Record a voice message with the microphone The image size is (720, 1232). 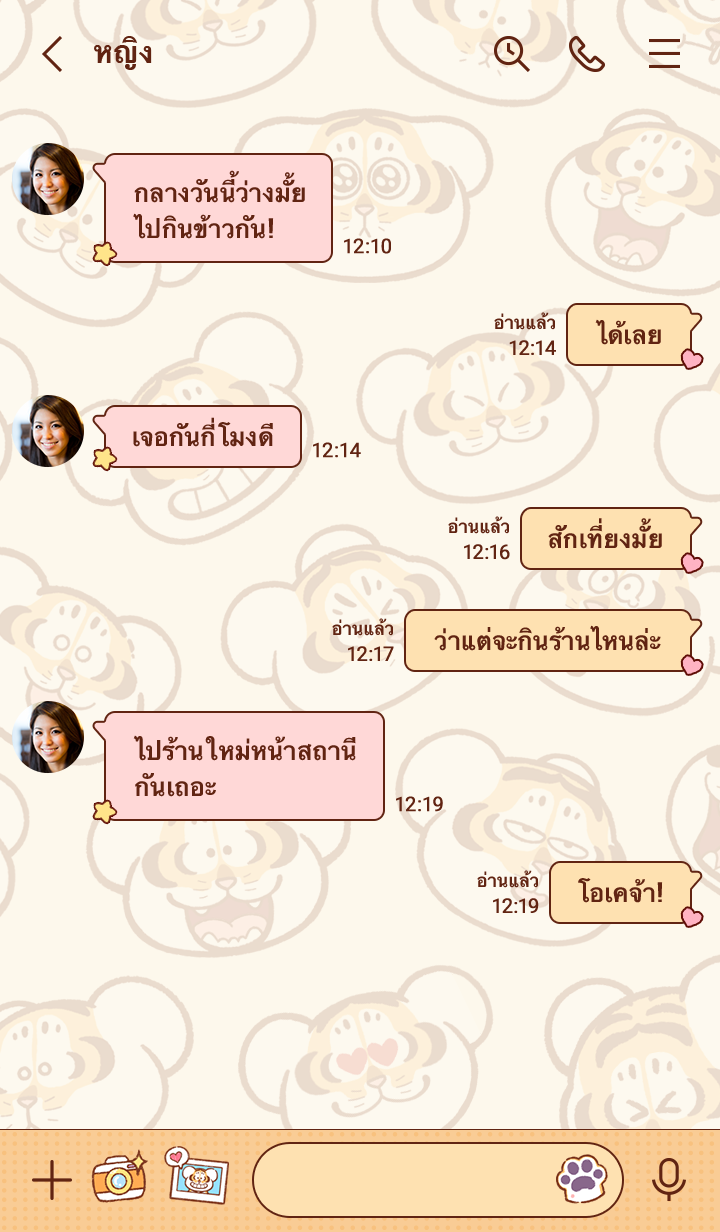668,1180
